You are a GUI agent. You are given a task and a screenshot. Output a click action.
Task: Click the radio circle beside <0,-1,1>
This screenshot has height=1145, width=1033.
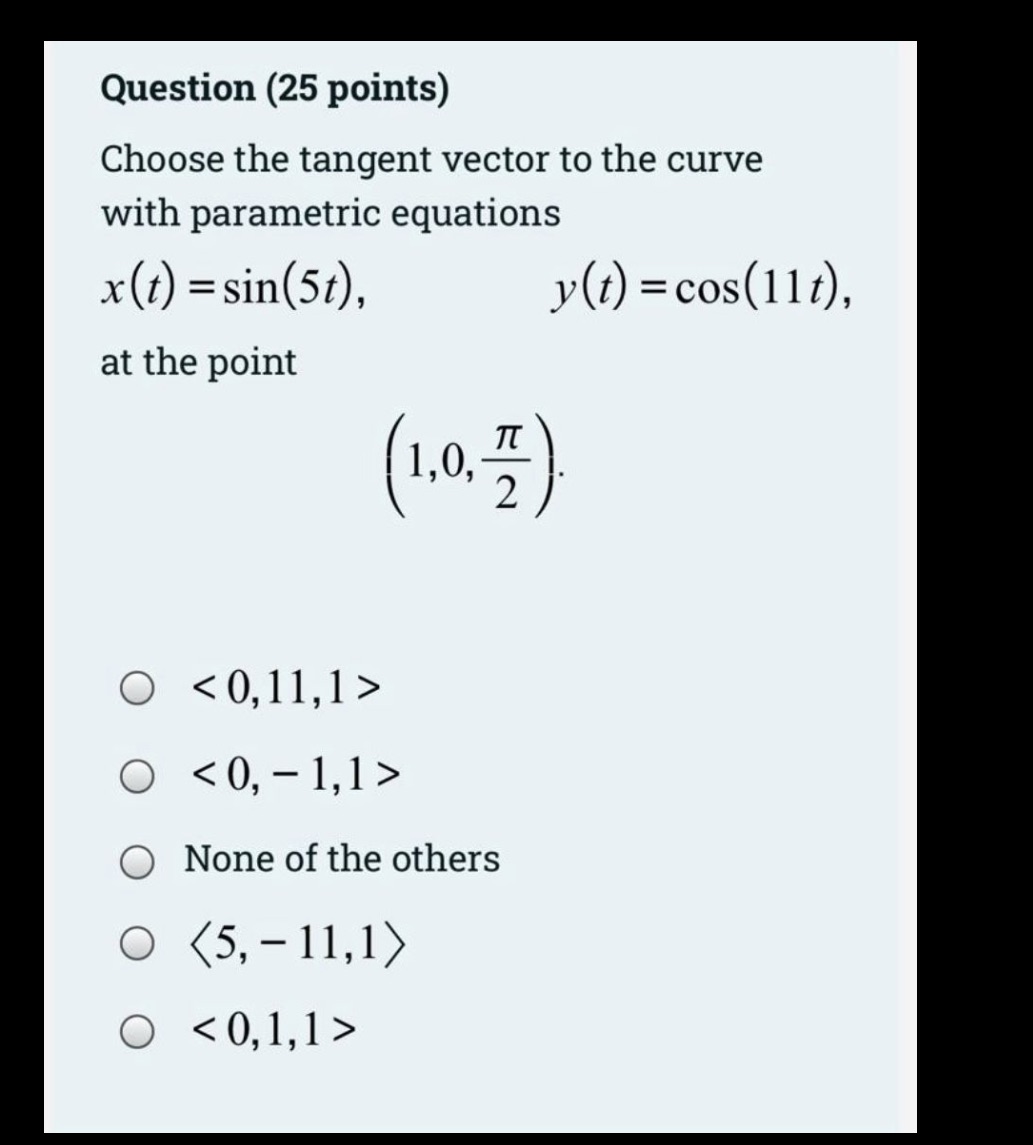point(135,775)
